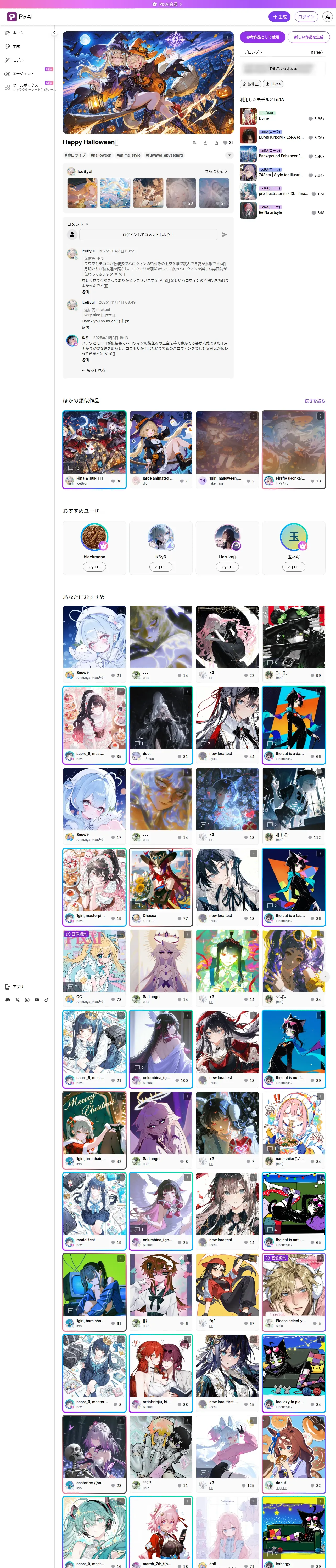Download the Happy Halloween artwork

click(205, 142)
